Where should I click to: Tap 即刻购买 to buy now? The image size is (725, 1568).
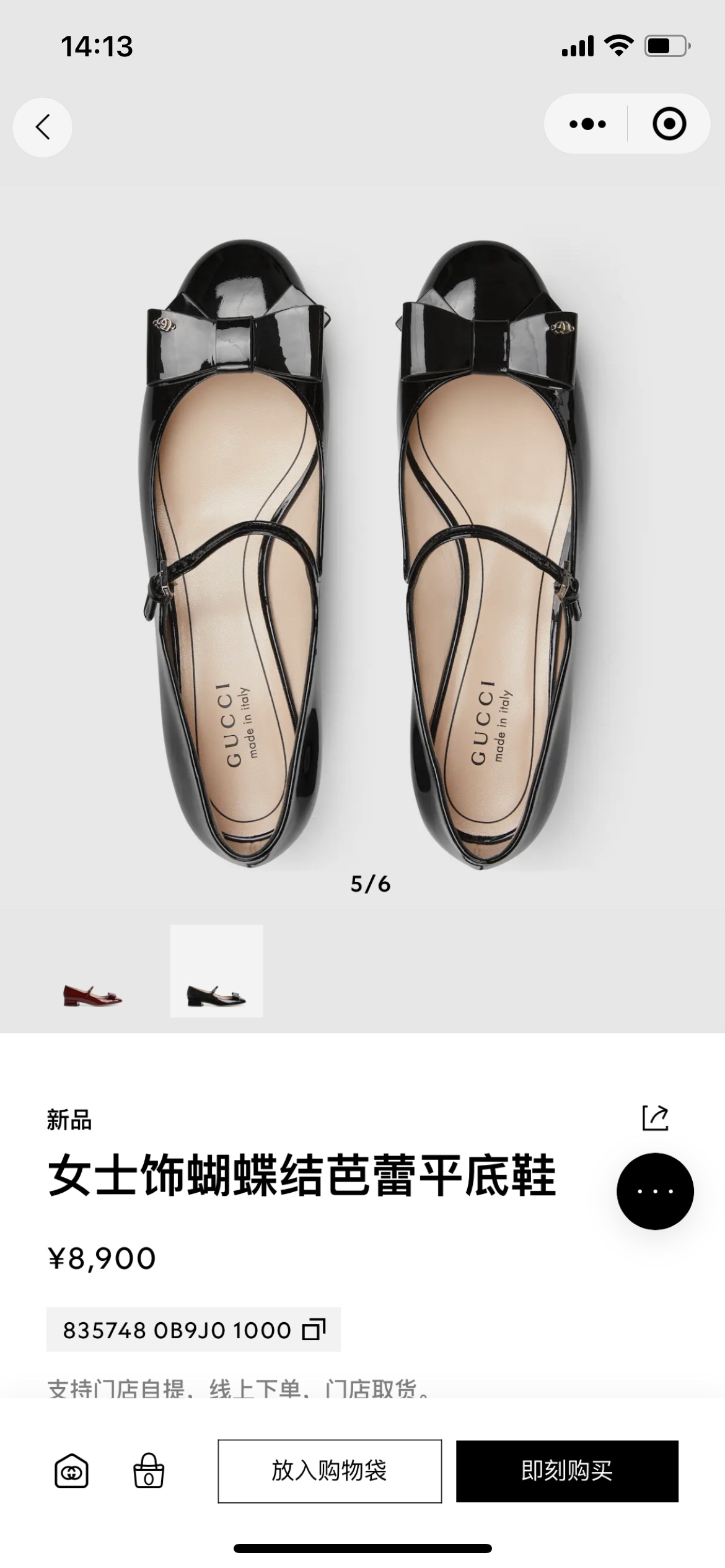(567, 1471)
